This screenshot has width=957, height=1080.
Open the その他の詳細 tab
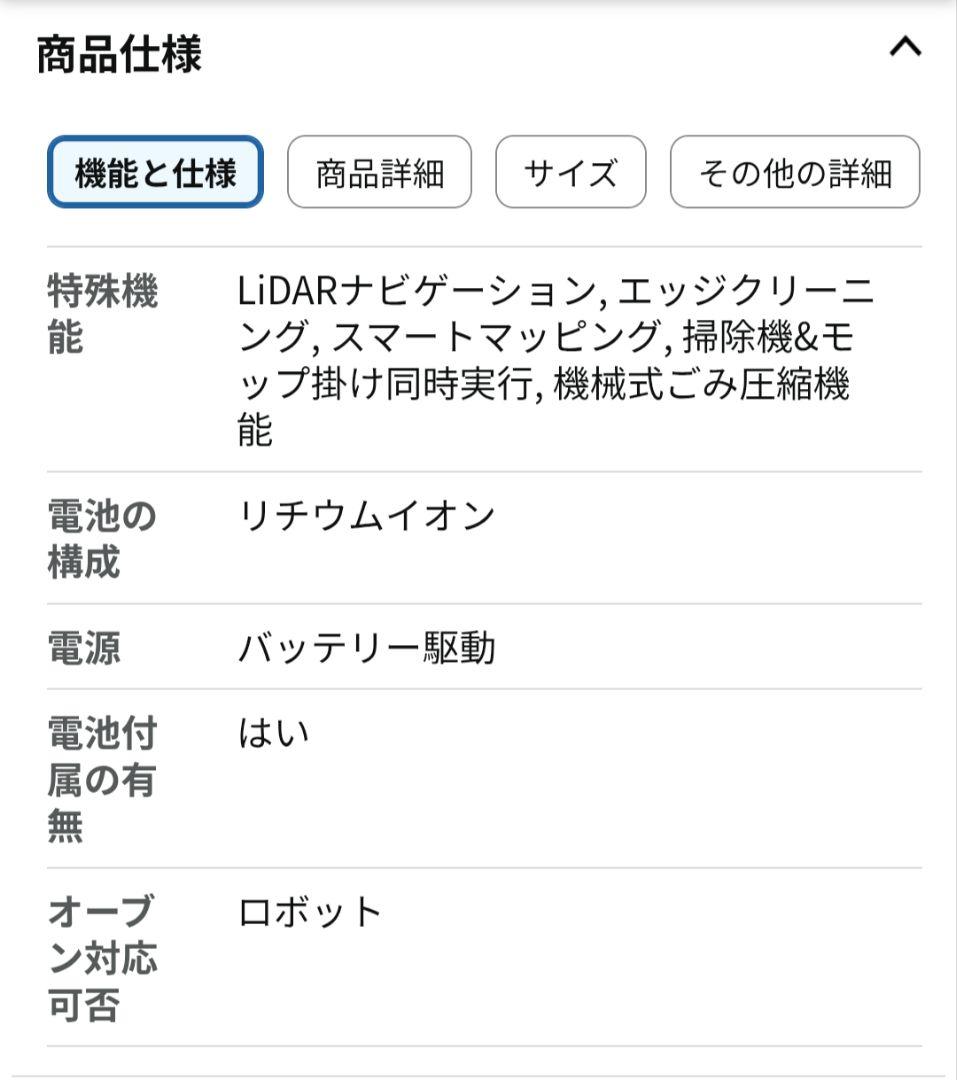pyautogui.click(x=795, y=172)
